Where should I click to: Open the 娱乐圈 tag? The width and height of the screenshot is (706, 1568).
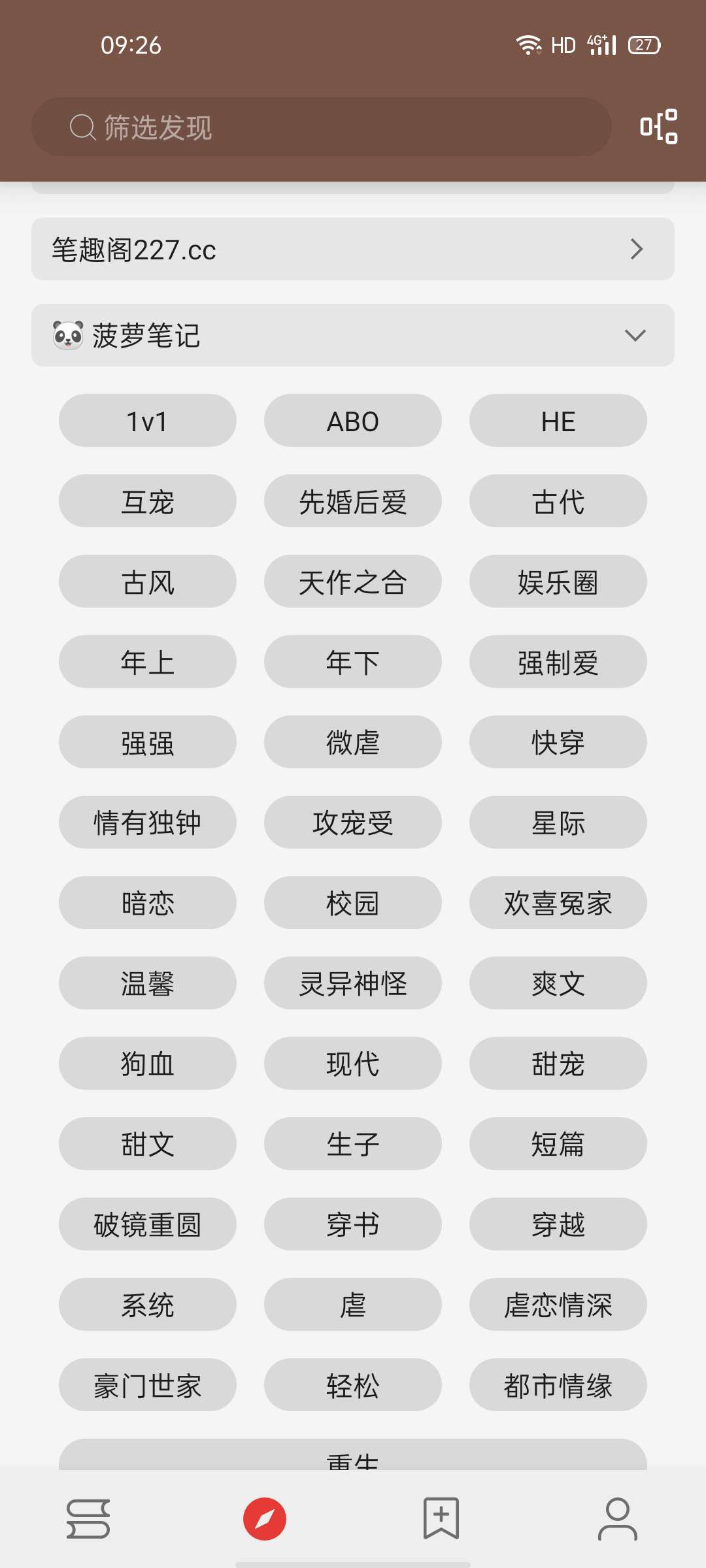[558, 581]
